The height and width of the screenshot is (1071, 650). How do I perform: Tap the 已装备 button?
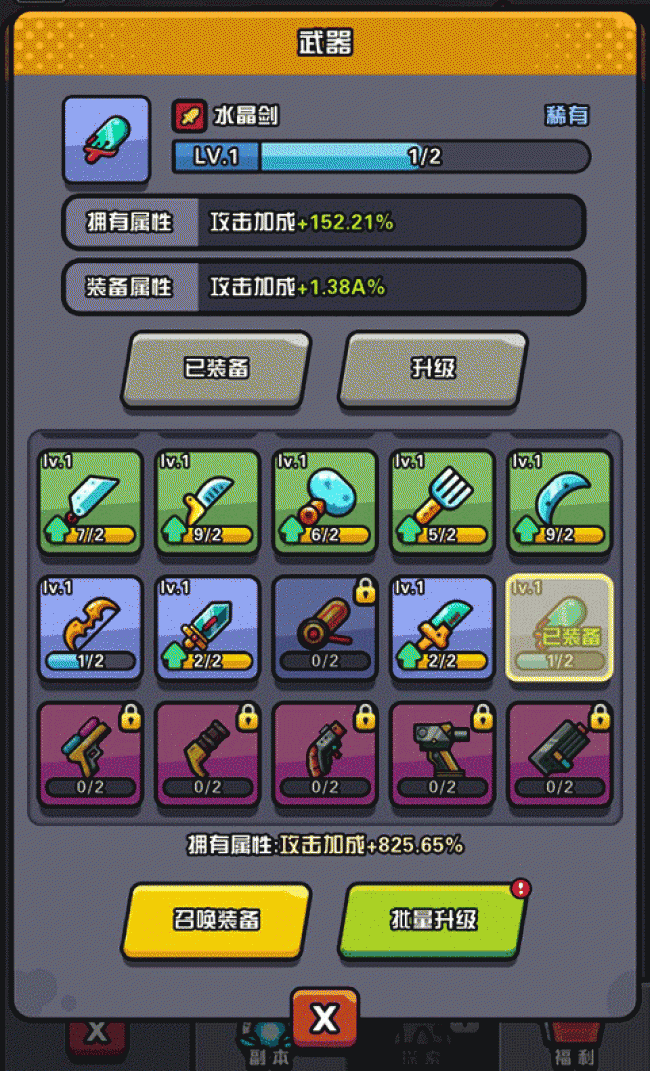click(x=216, y=369)
